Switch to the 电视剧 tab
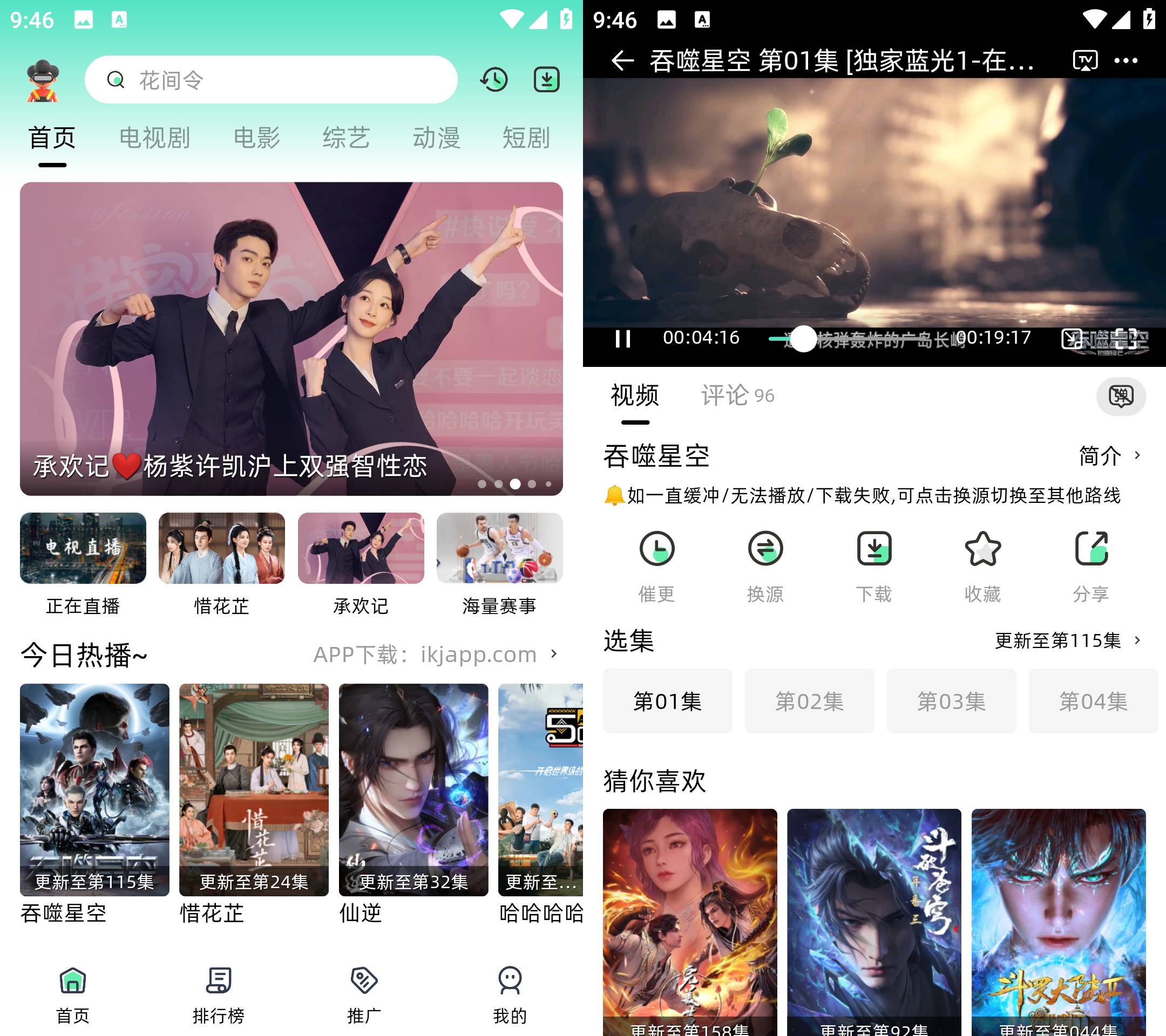The height and width of the screenshot is (1036, 1166). (154, 138)
